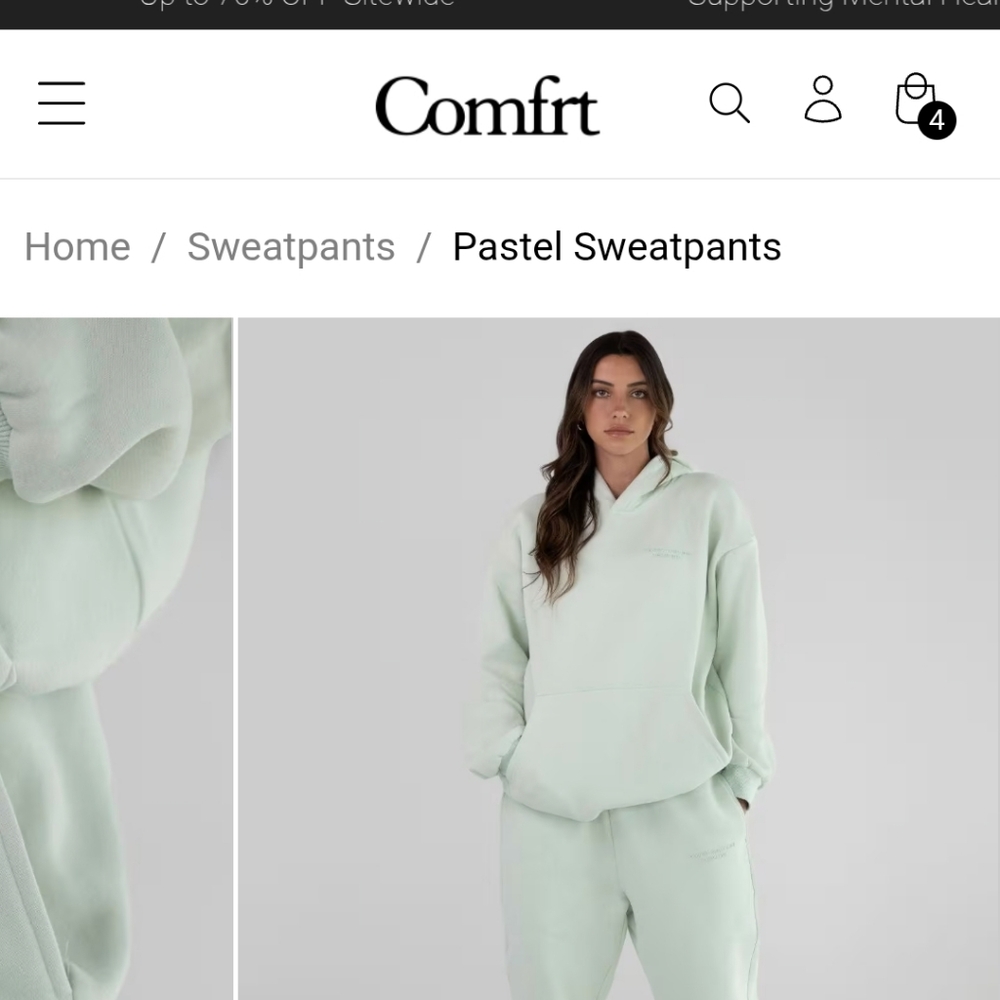Open the account profile icon
This screenshot has width=1000, height=1000.
pyautogui.click(x=823, y=100)
